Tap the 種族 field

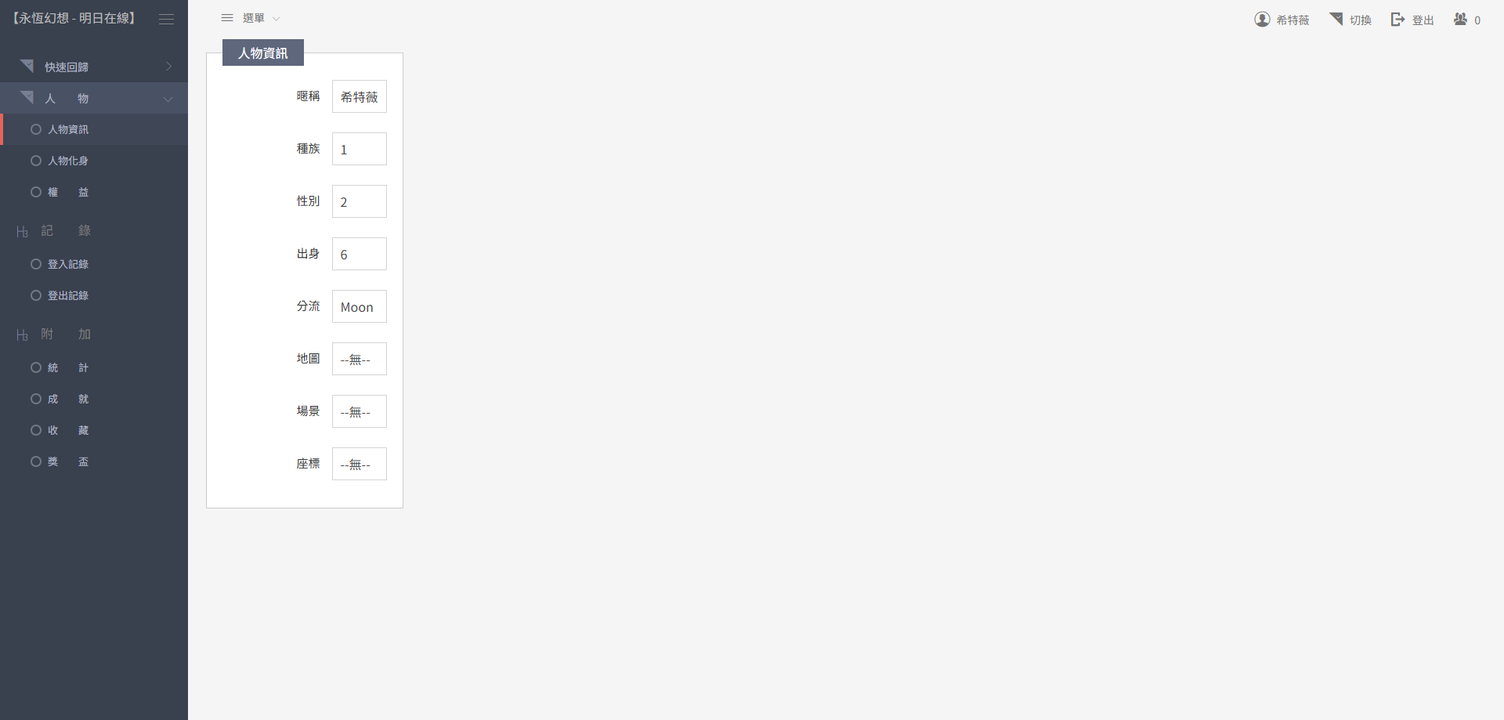(x=359, y=149)
